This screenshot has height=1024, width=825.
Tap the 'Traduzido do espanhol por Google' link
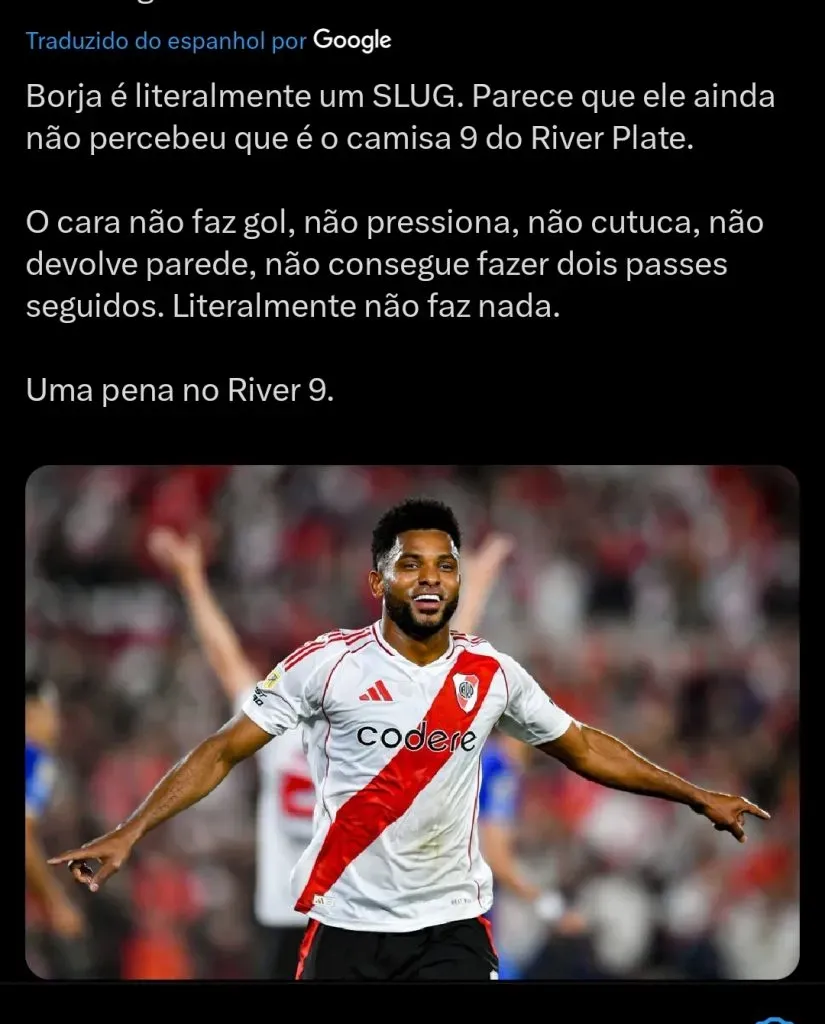click(x=208, y=41)
